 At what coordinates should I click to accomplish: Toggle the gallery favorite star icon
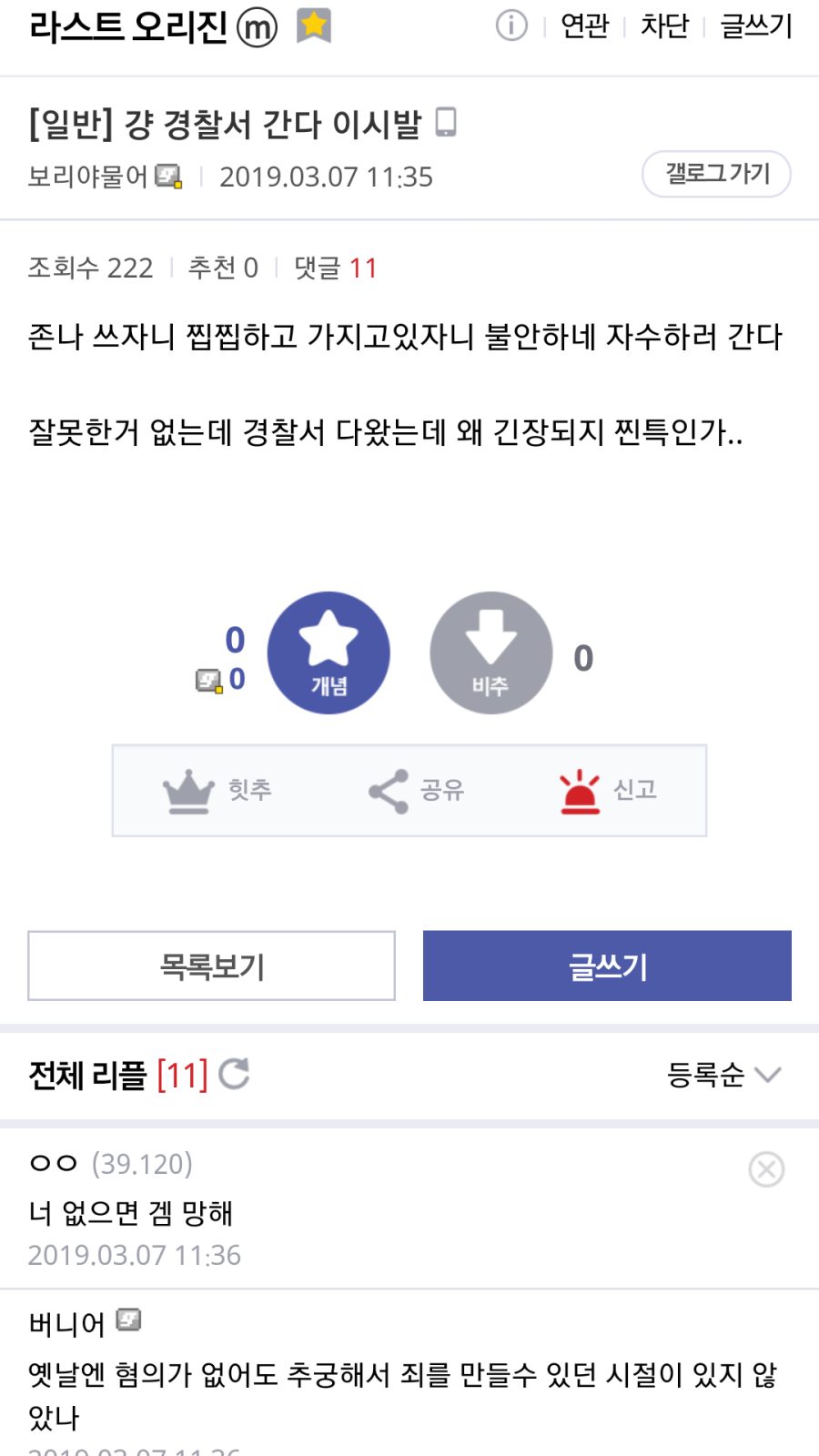314,26
